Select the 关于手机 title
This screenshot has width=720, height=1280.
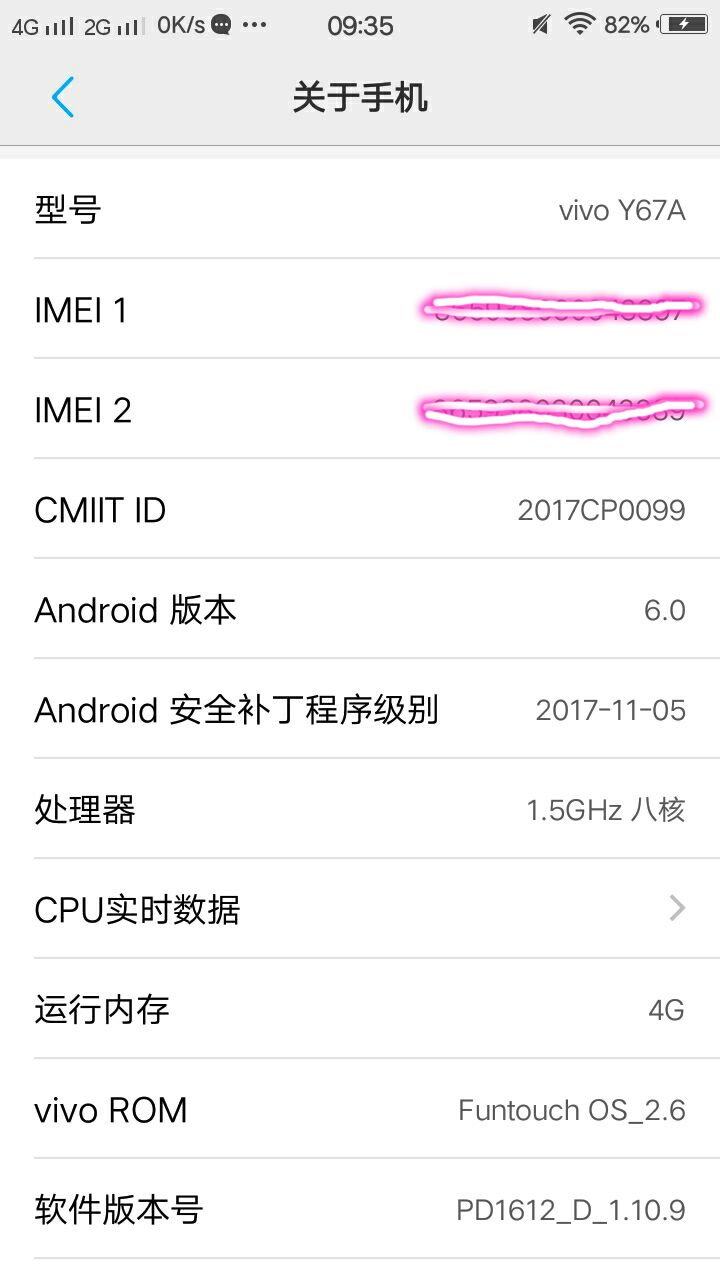pos(360,97)
